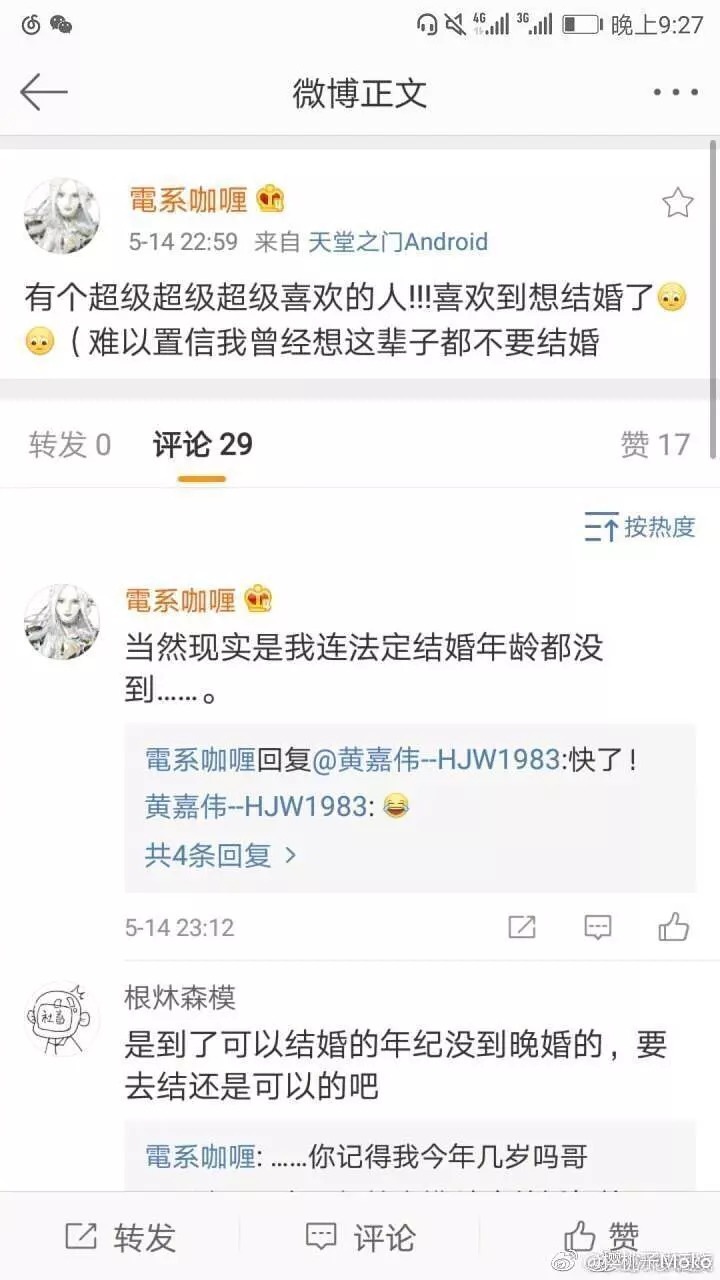The width and height of the screenshot is (720, 1280).
Task: Favorite this post with the star icon
Action: point(677,203)
